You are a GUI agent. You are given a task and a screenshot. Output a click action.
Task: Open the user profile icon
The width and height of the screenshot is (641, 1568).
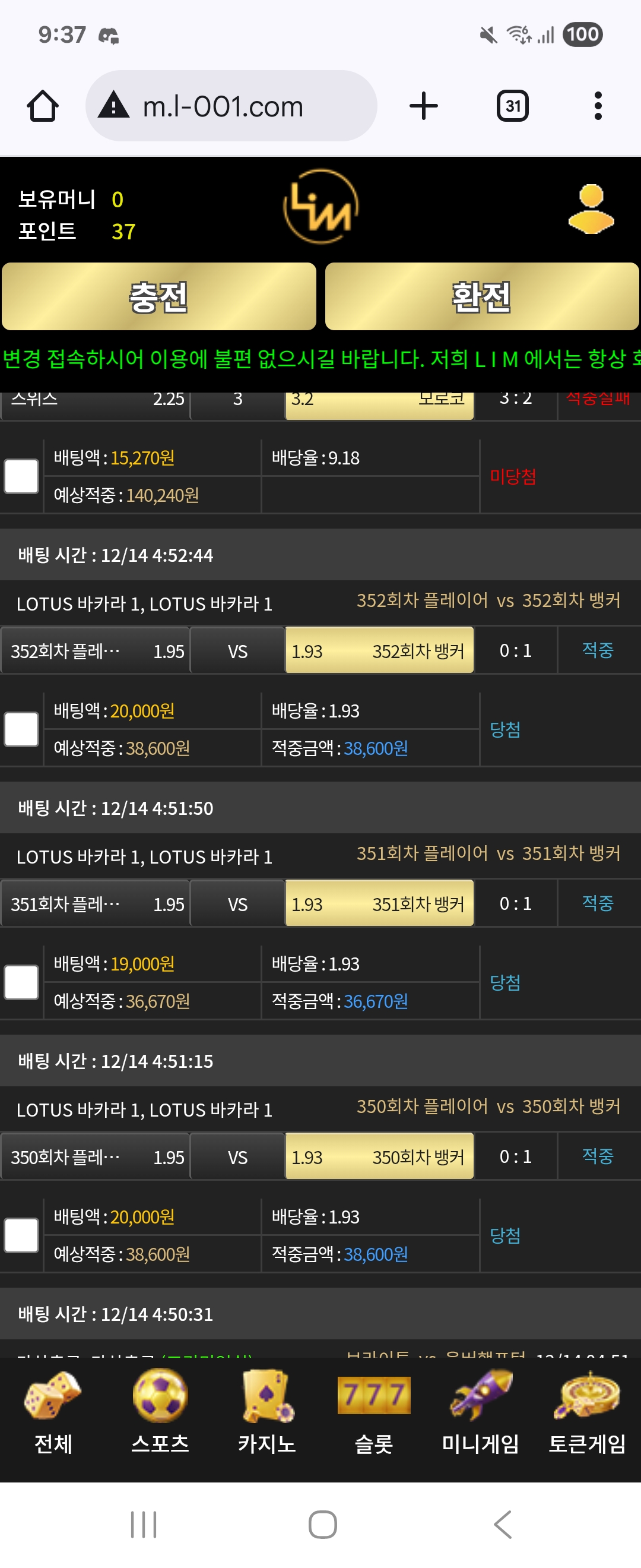coord(591,210)
